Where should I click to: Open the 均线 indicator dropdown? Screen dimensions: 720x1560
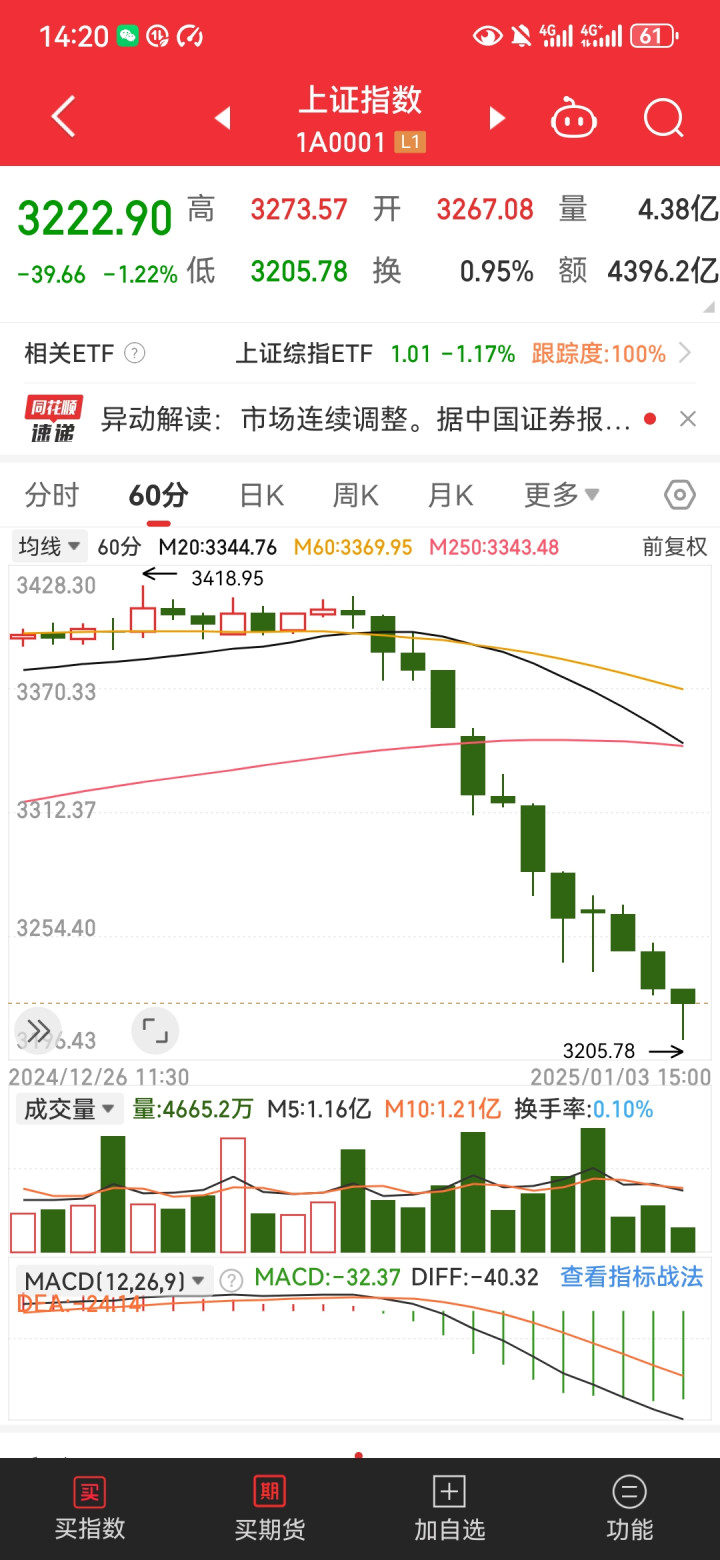[x=50, y=547]
